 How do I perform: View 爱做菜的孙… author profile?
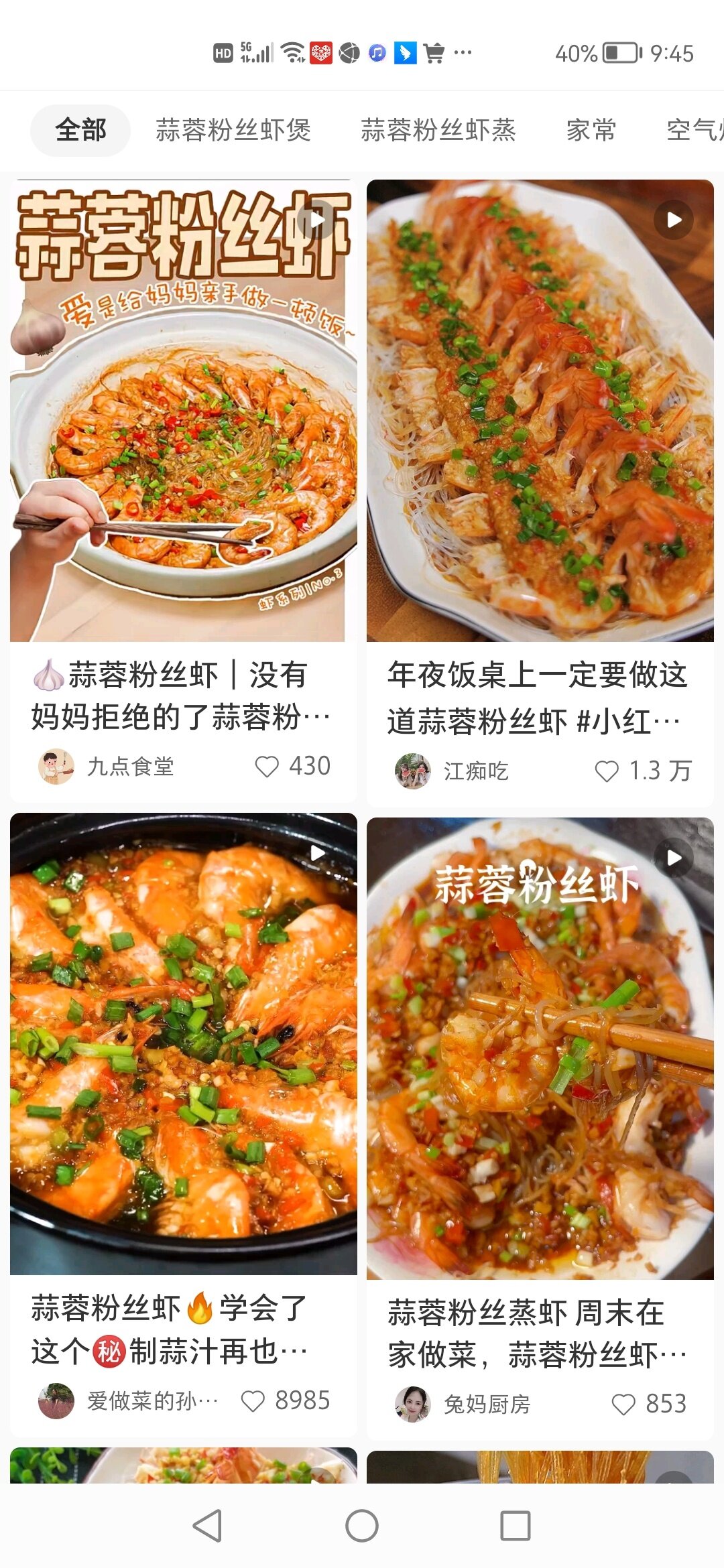coord(56,1400)
